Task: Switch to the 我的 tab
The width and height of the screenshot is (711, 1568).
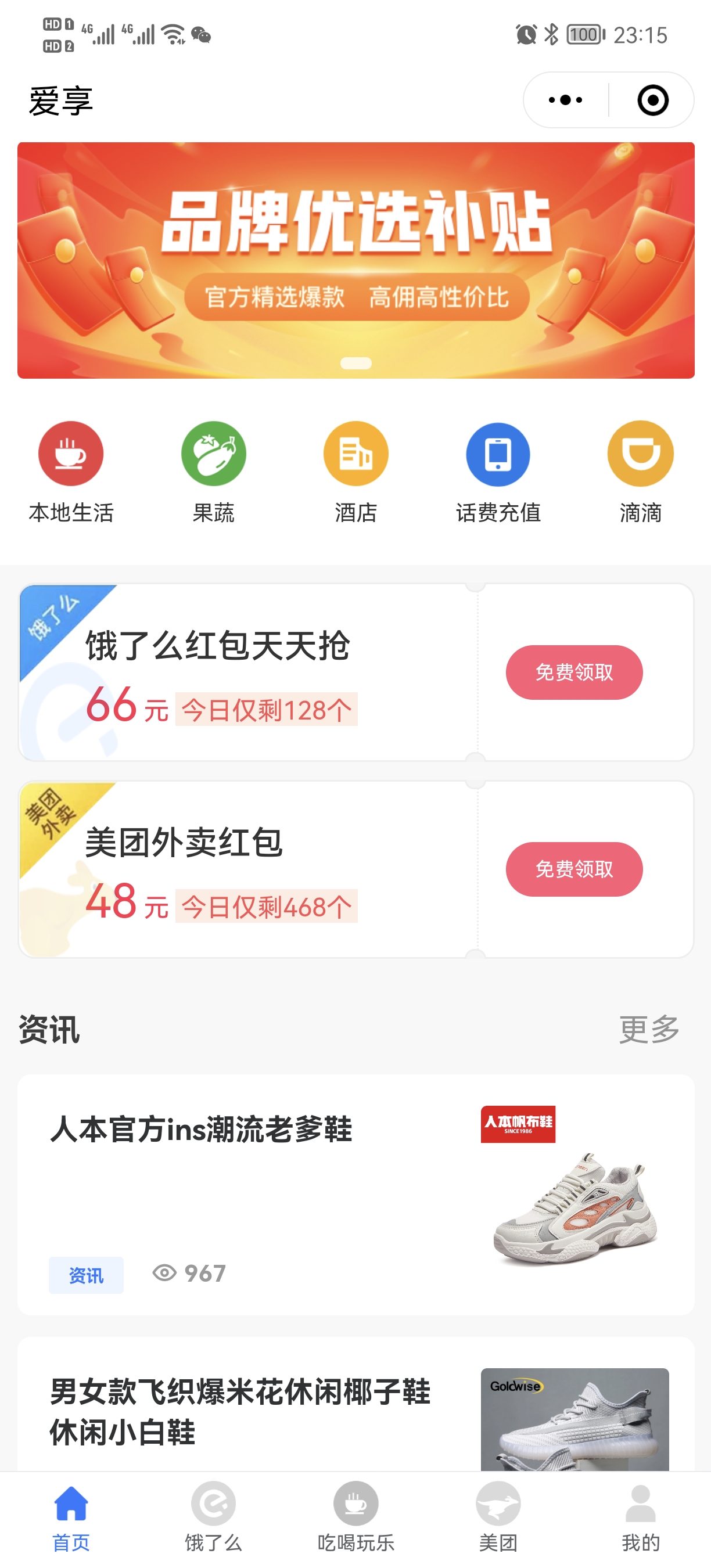Action: click(640, 1517)
